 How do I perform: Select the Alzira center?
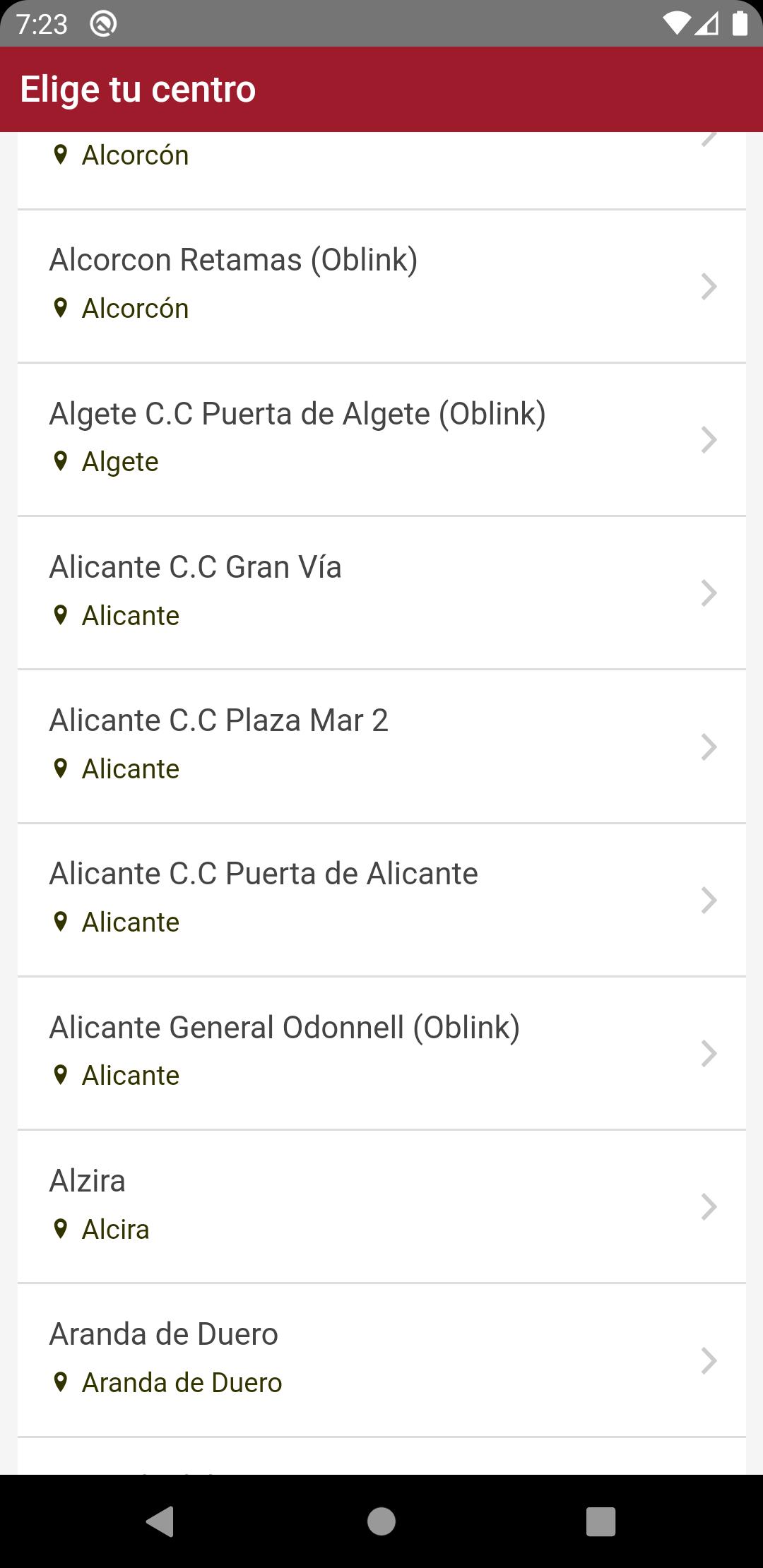[x=381, y=1206]
